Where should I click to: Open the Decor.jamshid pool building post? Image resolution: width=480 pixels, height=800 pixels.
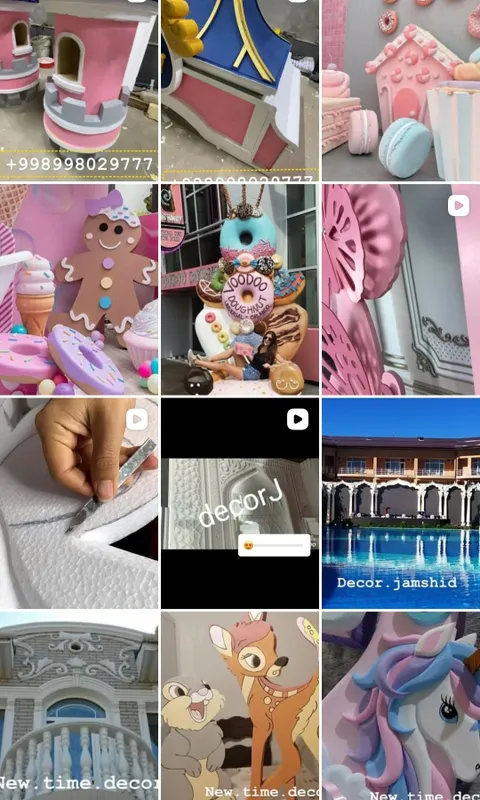point(401,504)
